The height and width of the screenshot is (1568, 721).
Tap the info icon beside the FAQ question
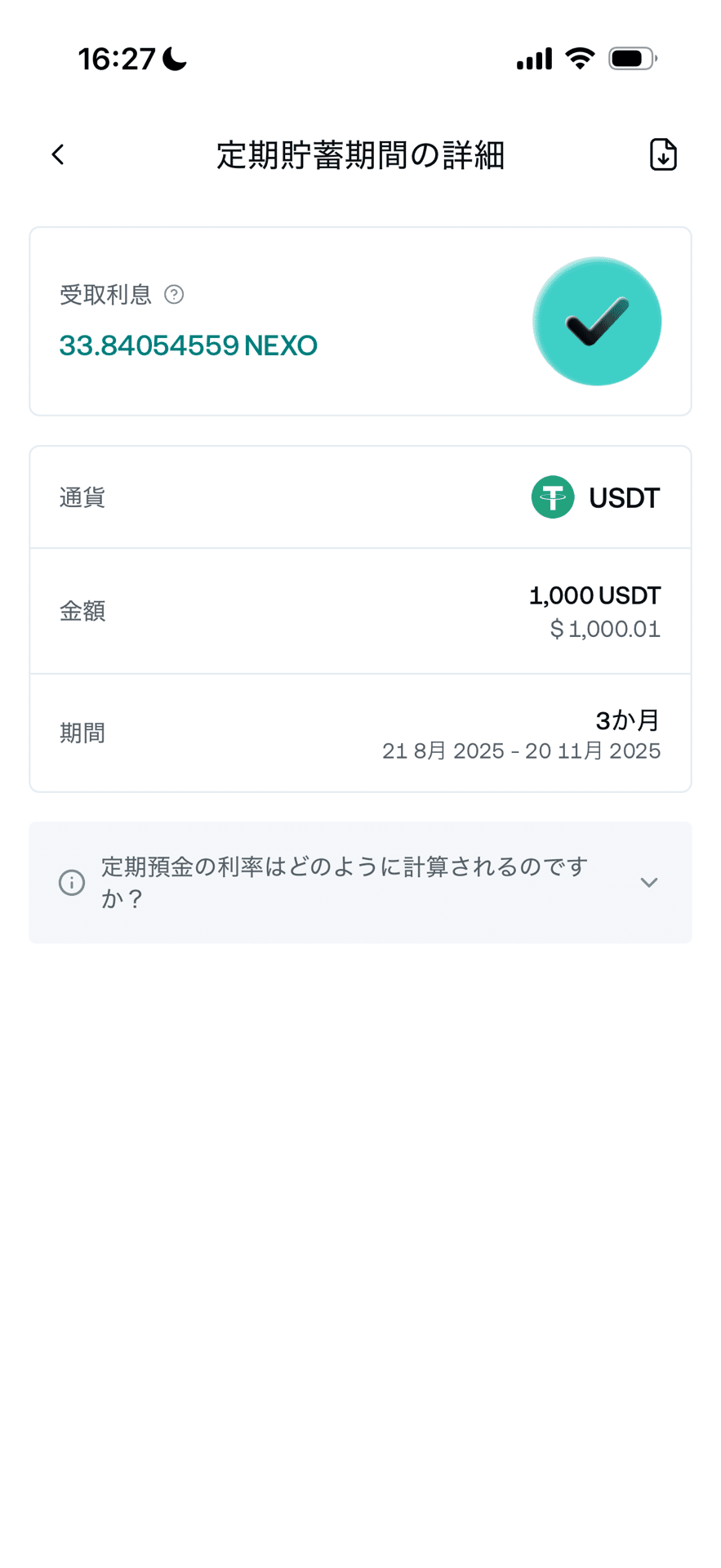tap(70, 883)
